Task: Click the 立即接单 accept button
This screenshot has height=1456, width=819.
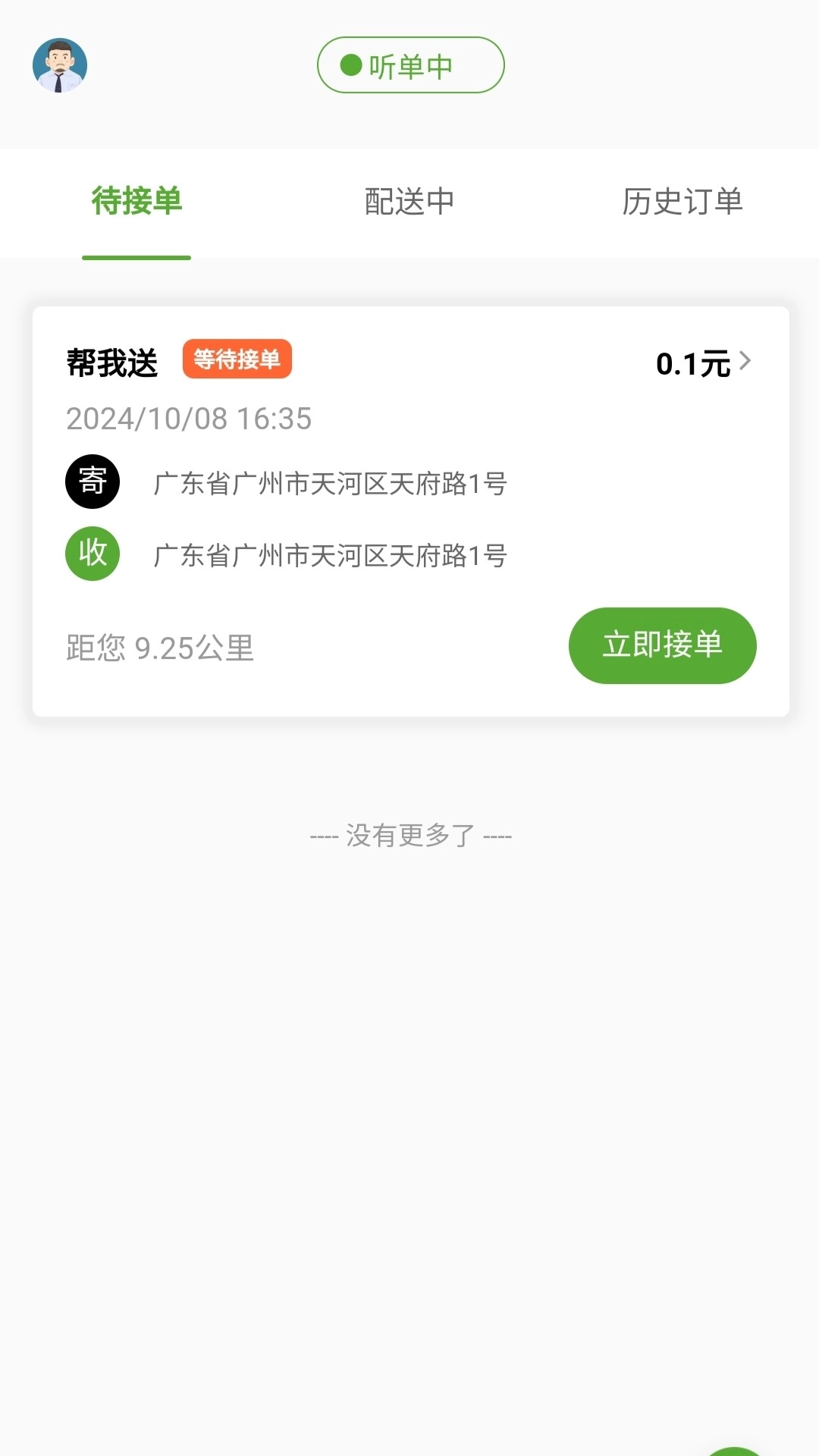Action: (x=662, y=645)
